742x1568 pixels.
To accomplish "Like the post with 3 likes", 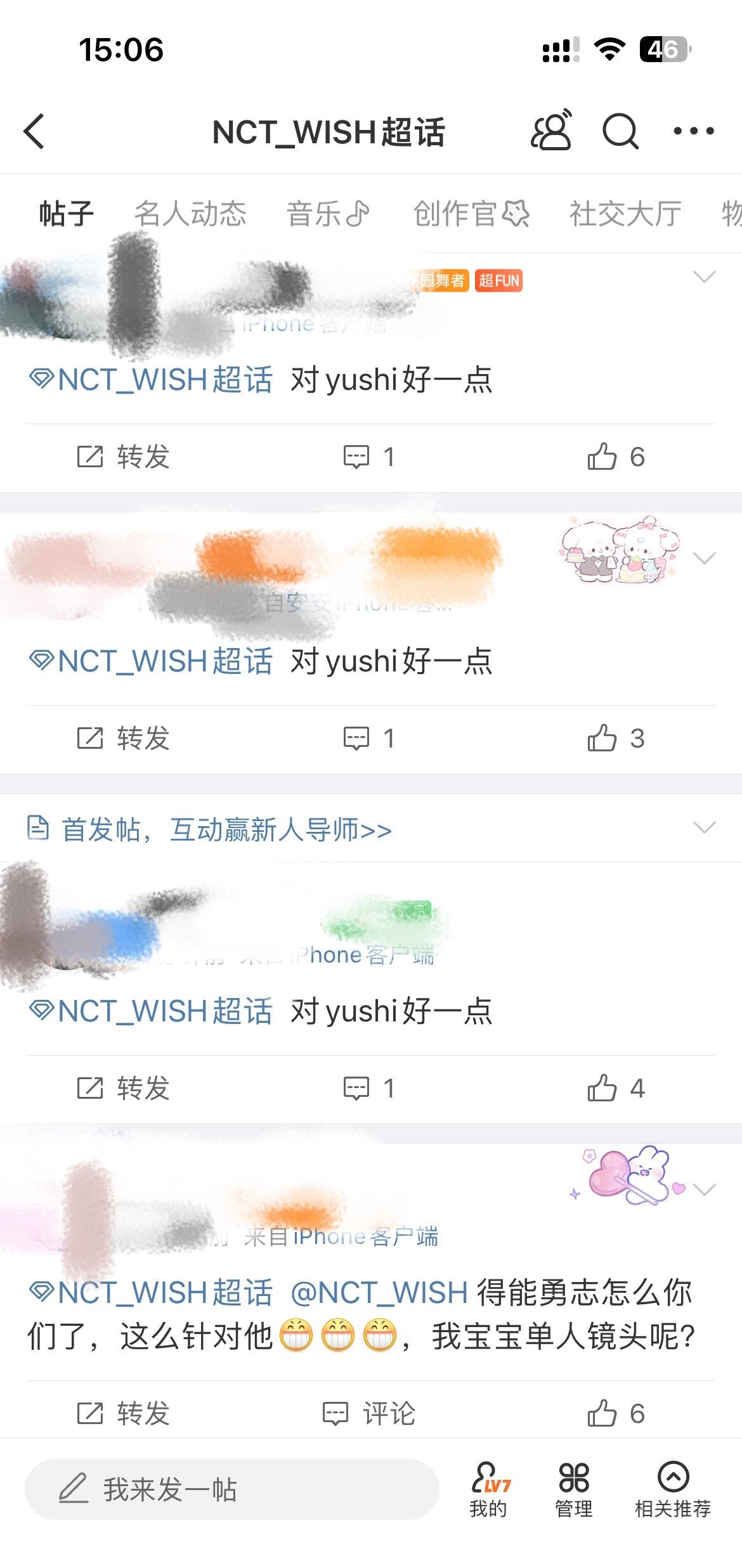I will click(615, 738).
